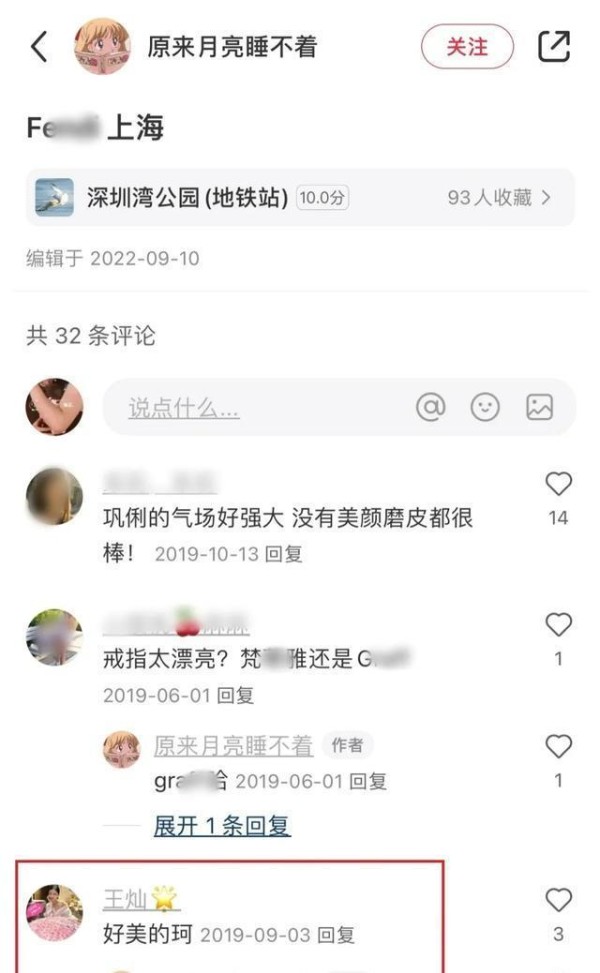600x973 pixels.
Task: Reply to 王灿's comment from 2019-09-03
Action: pos(336,936)
